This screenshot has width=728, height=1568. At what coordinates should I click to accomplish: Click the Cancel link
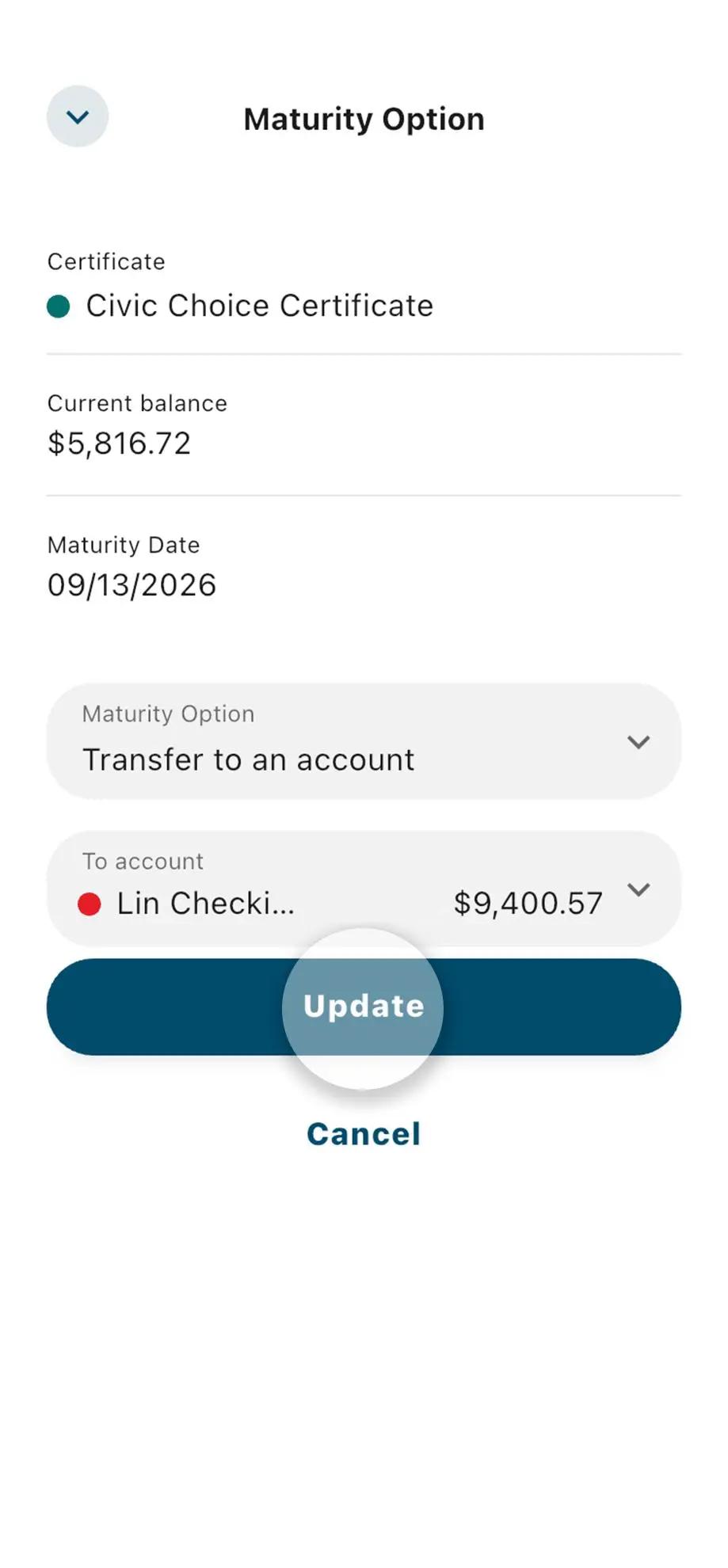363,1134
